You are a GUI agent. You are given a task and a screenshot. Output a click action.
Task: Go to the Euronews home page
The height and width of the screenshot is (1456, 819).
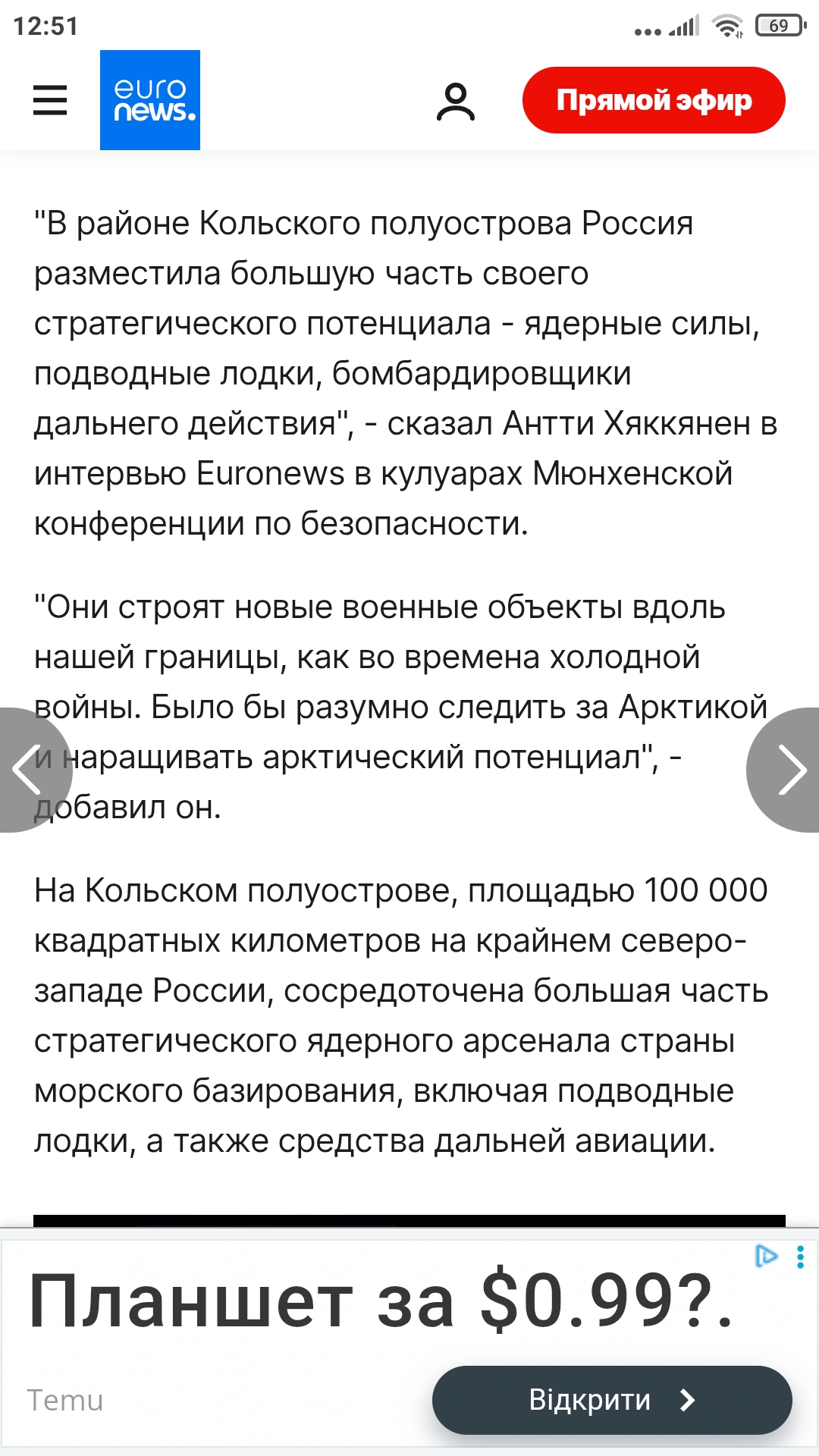pyautogui.click(x=150, y=100)
